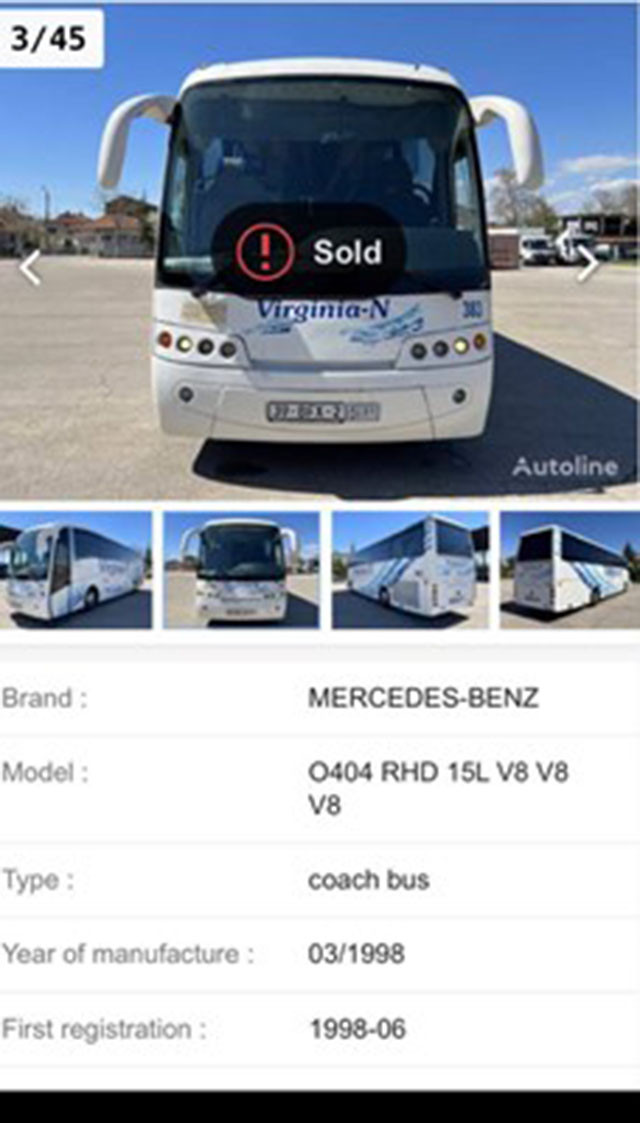Show the previous bus photo
The image size is (640, 1123).
tap(30, 267)
